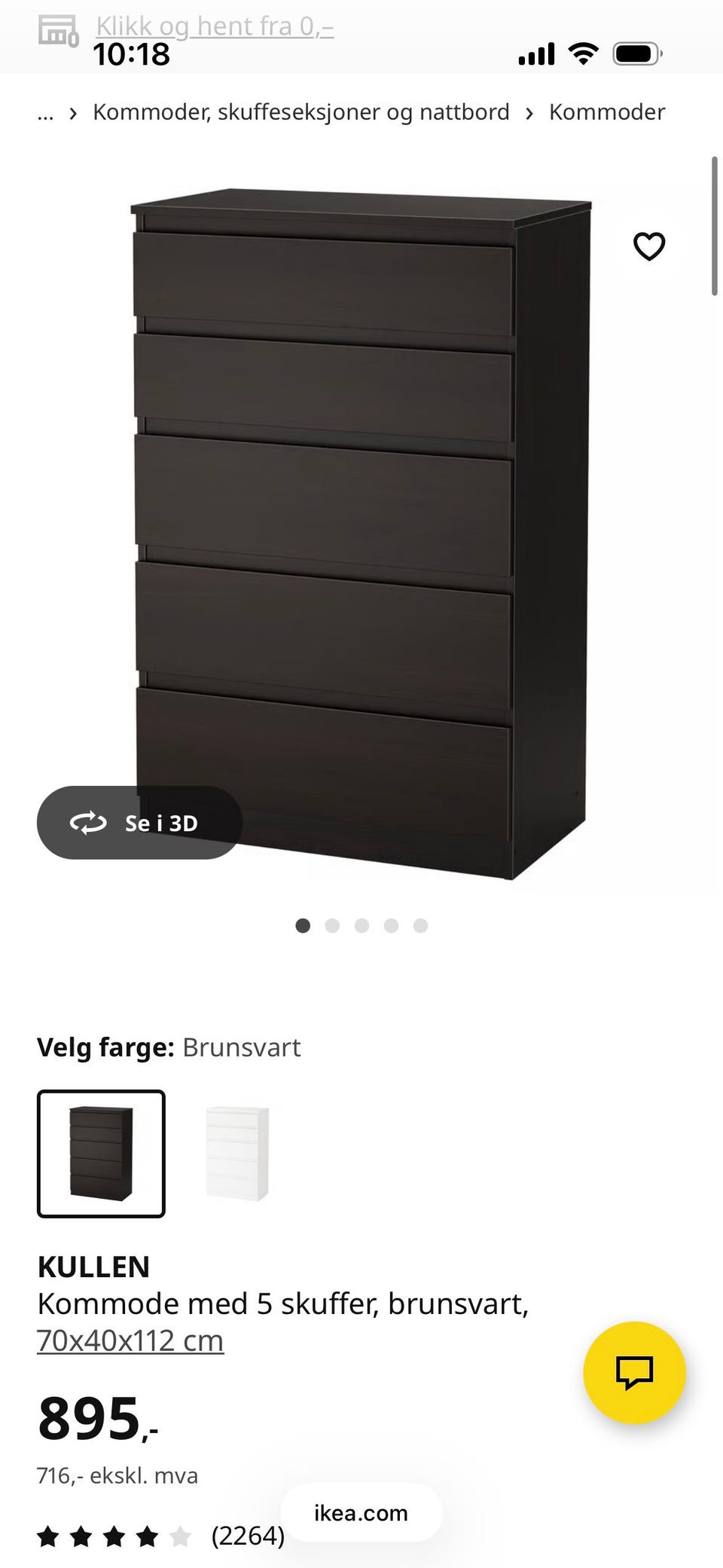The height and width of the screenshot is (1568, 723).
Task: Open the yellow chat bubble button
Action: click(x=634, y=1372)
